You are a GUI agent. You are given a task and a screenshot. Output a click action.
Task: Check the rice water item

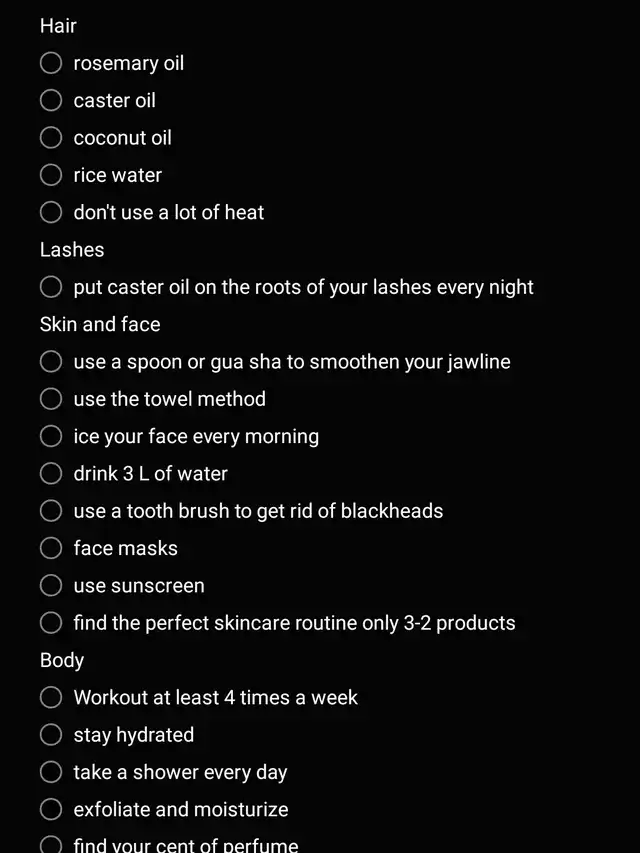tap(51, 175)
